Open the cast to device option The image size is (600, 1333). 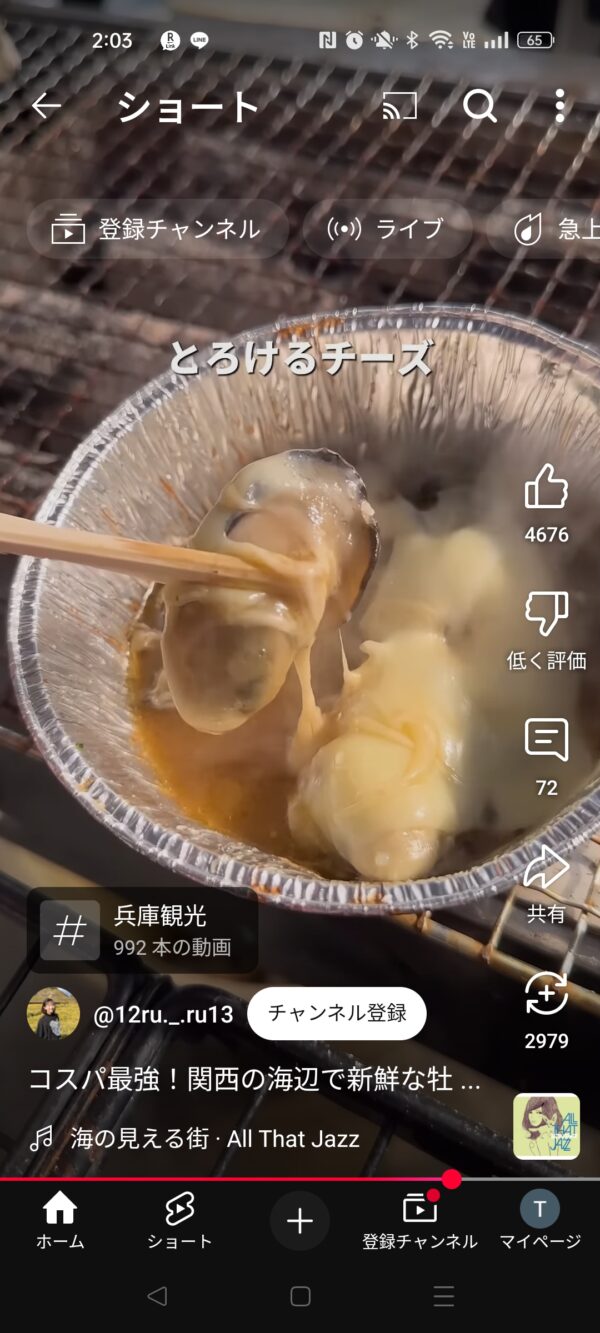pyautogui.click(x=399, y=106)
